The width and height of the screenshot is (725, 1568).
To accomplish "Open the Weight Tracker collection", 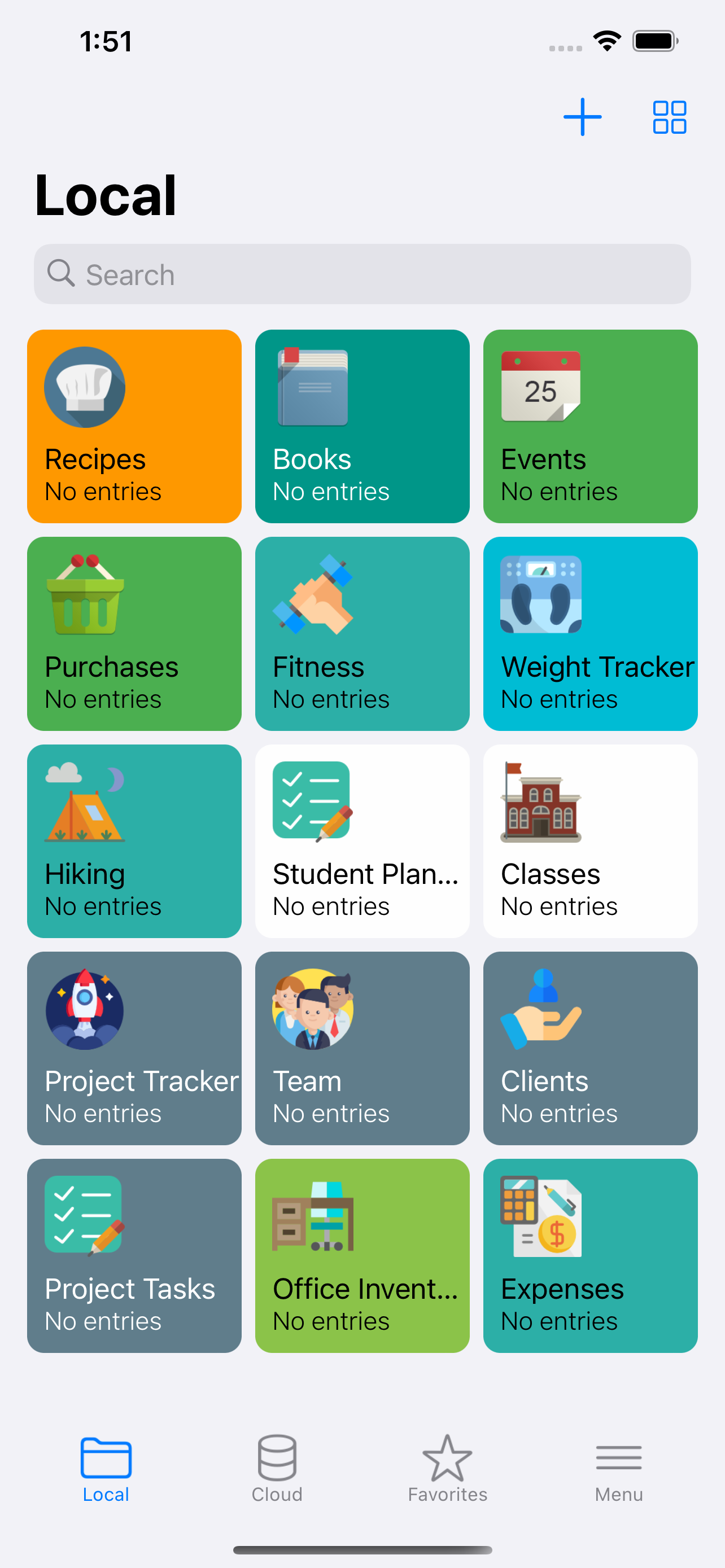I will (x=590, y=634).
